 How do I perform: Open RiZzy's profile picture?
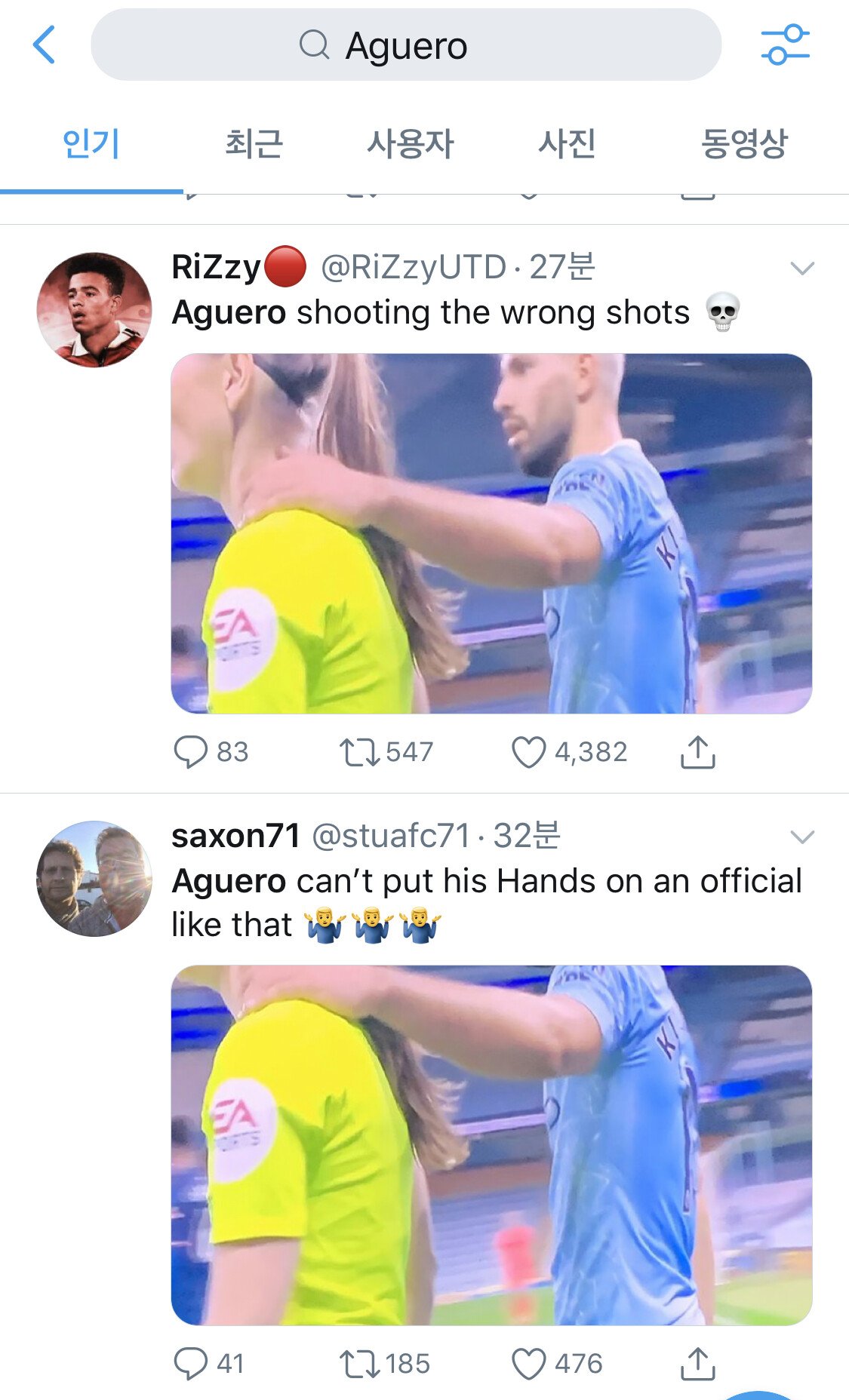(94, 310)
